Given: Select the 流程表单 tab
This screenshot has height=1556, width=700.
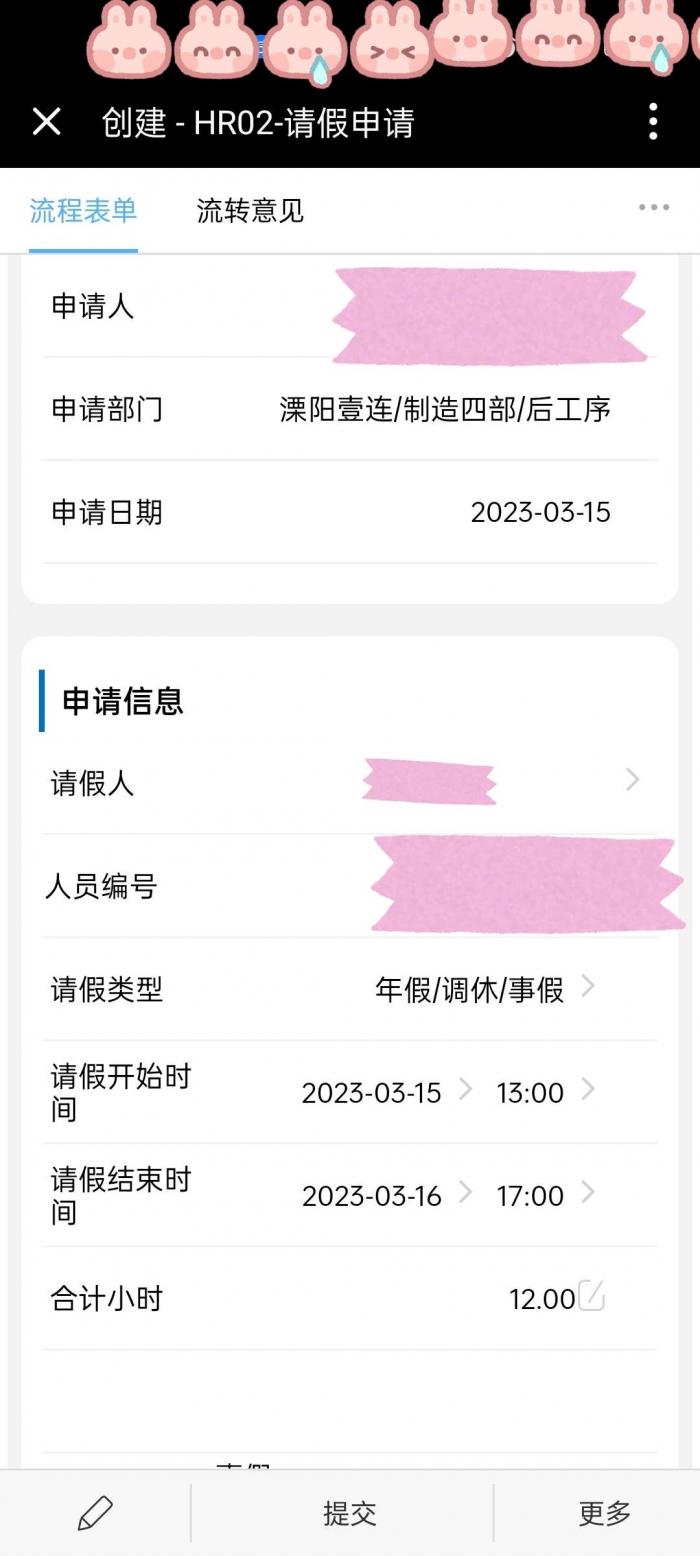Looking at the screenshot, I should coord(83,211).
